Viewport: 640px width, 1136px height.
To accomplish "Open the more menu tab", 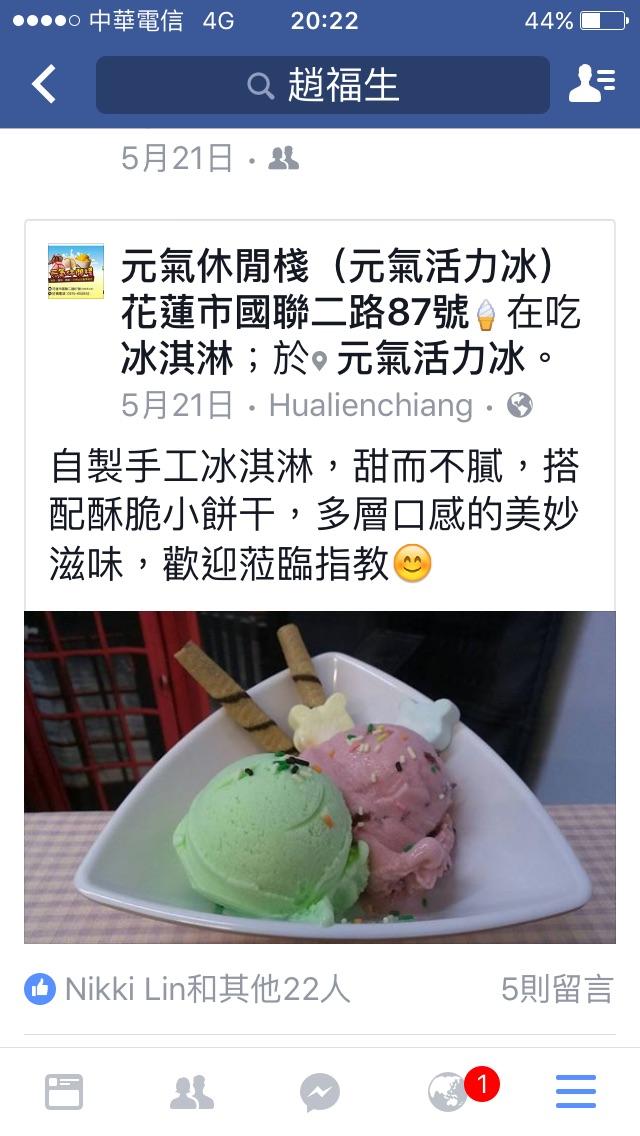I will click(576, 1091).
